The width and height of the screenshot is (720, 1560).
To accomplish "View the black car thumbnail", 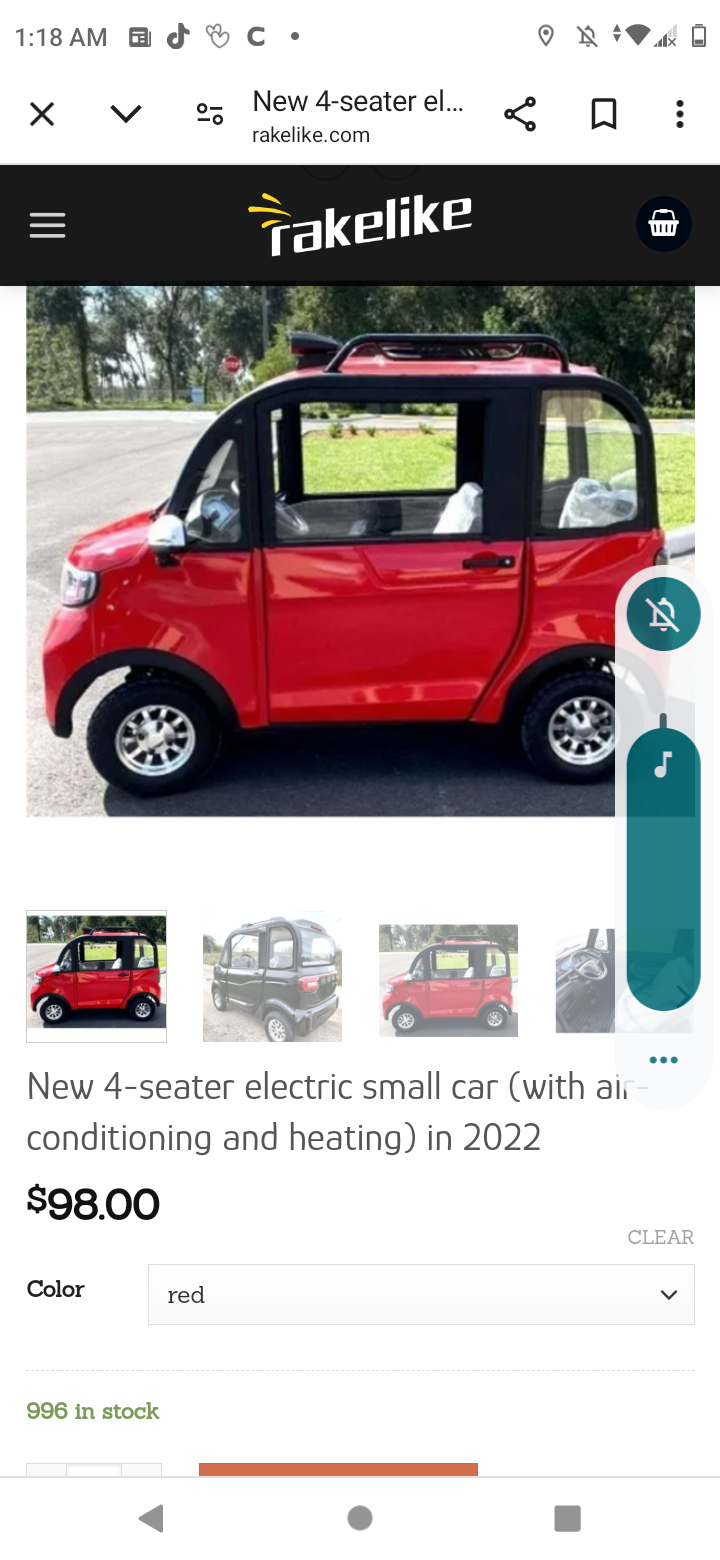I will [272, 978].
